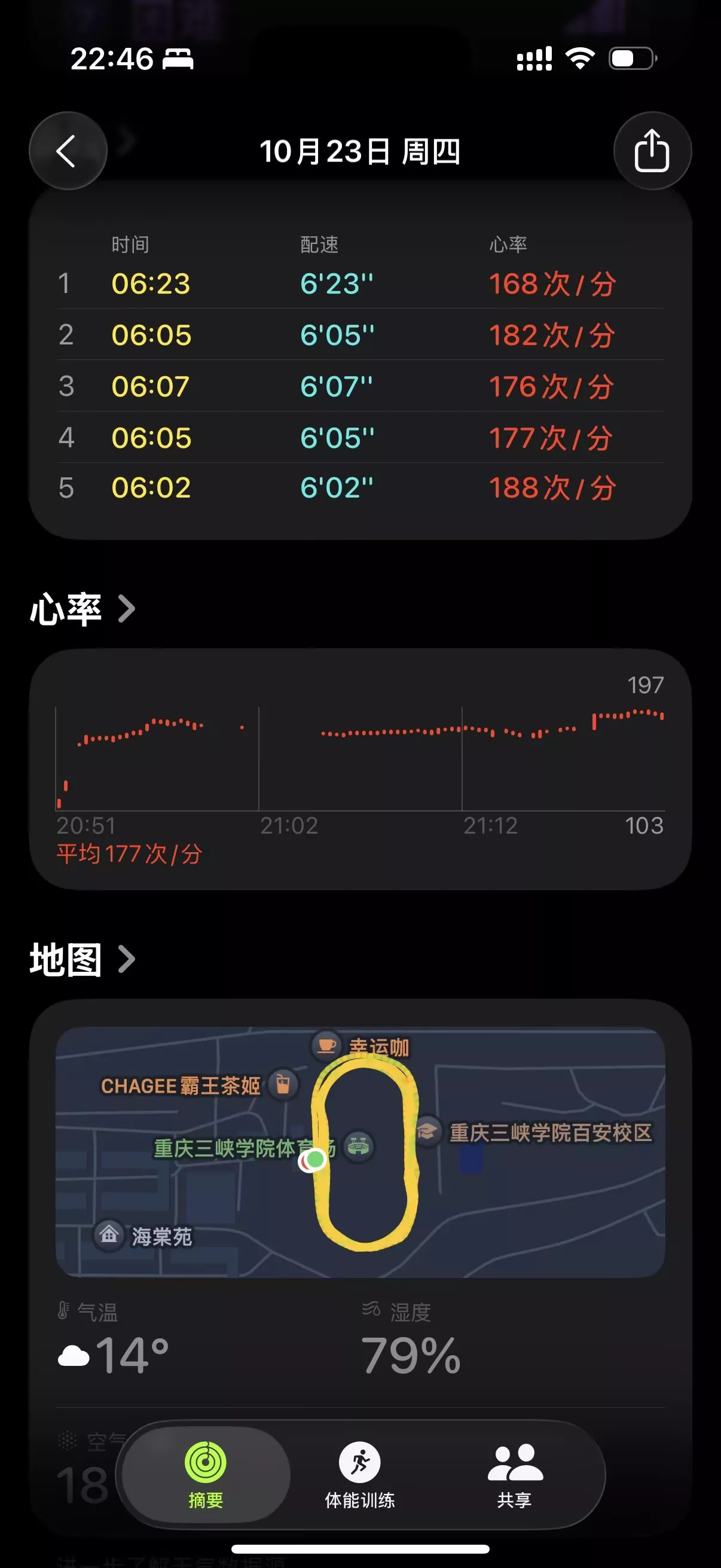721x1568 pixels.
Task: Switch to the 体能训练 tab
Action: 359,1474
